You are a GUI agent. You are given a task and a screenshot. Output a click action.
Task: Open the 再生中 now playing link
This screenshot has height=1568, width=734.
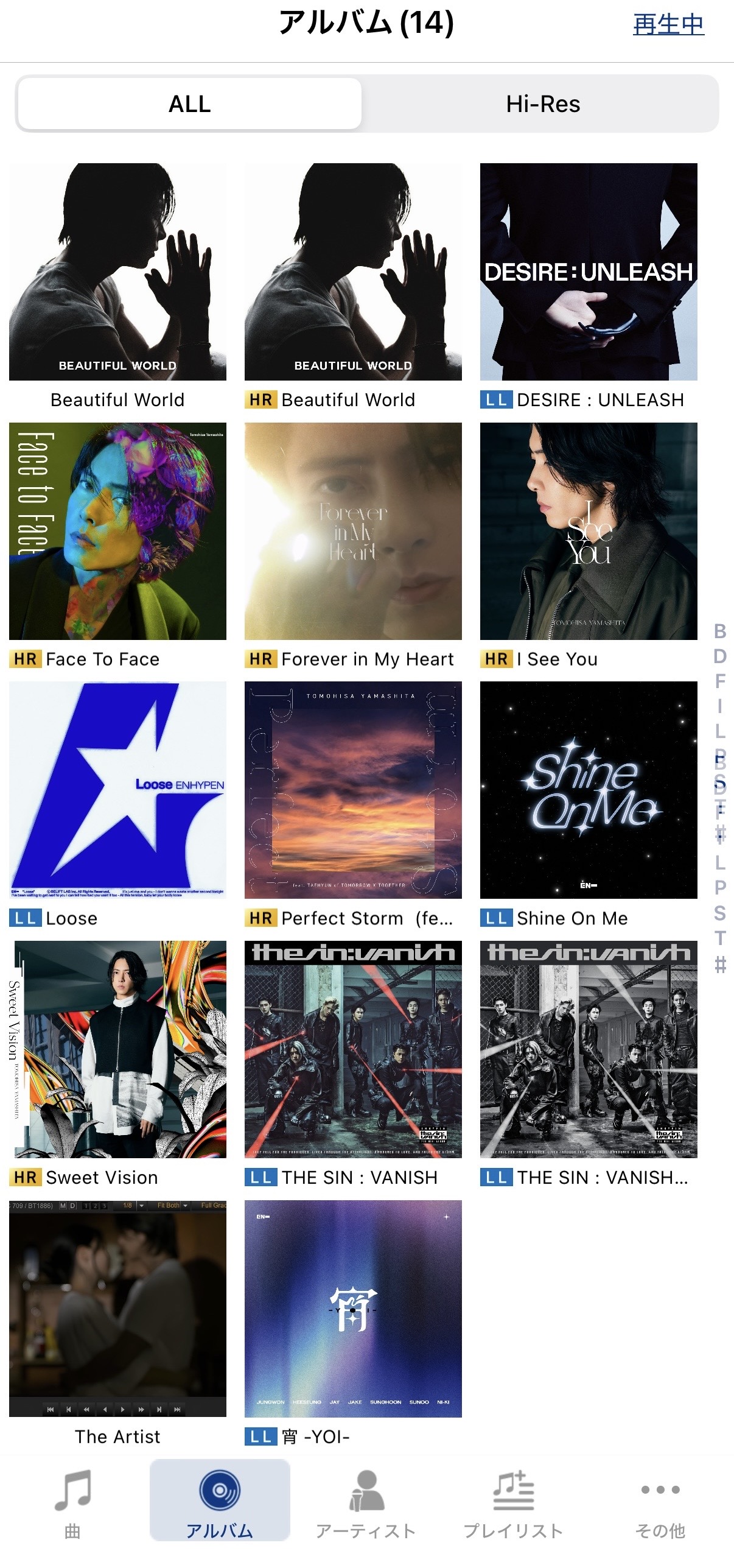tap(668, 24)
